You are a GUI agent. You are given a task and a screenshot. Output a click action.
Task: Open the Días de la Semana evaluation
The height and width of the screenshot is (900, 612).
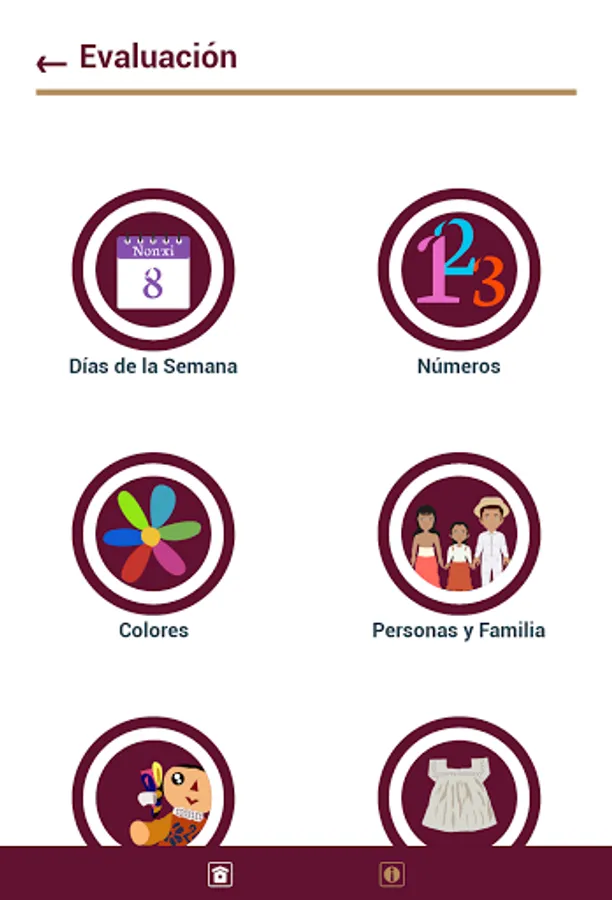coord(153,270)
